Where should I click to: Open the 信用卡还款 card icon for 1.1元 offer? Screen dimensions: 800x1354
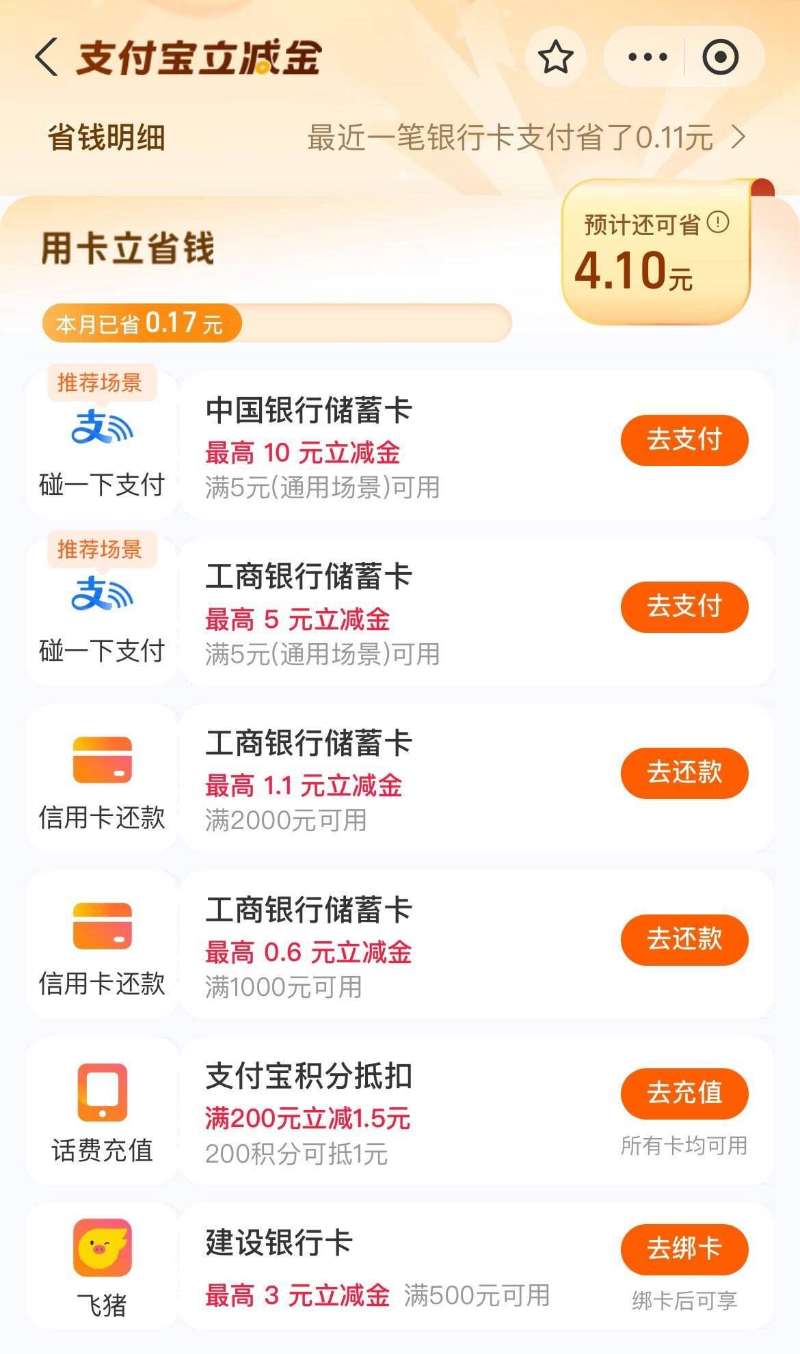tap(100, 760)
